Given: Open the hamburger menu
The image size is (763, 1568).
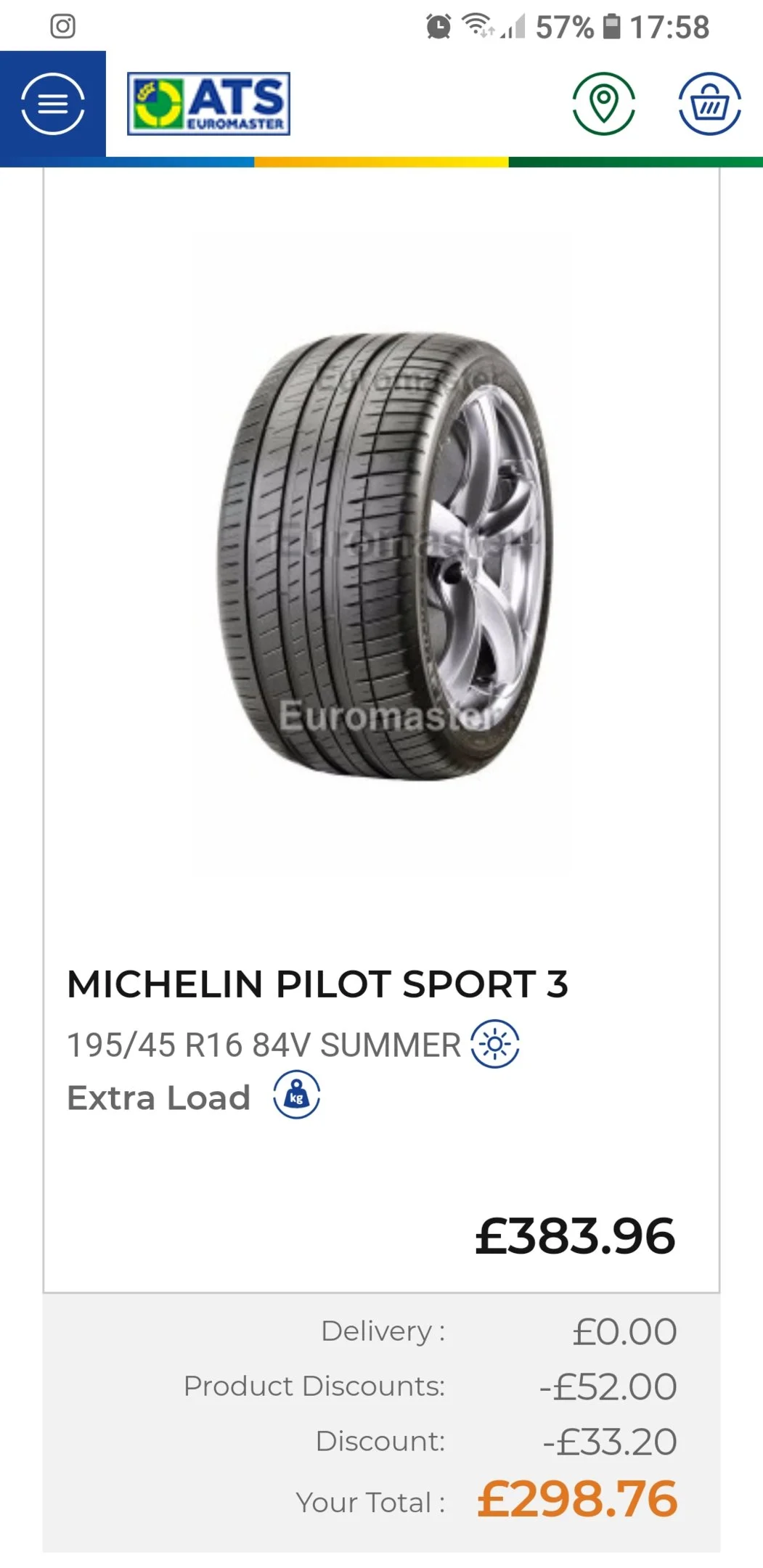Looking at the screenshot, I should (52, 104).
